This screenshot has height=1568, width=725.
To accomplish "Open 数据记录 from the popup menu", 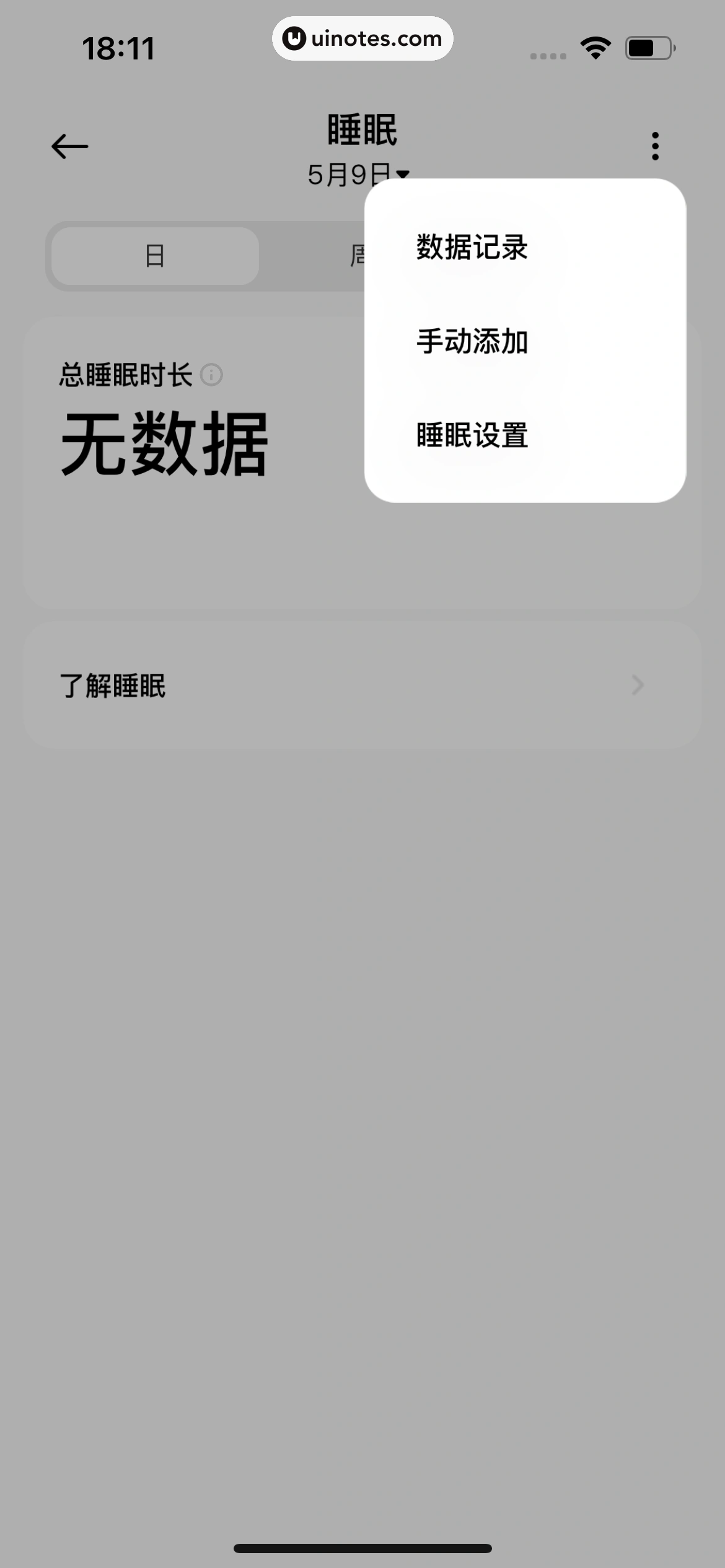I will [x=472, y=247].
